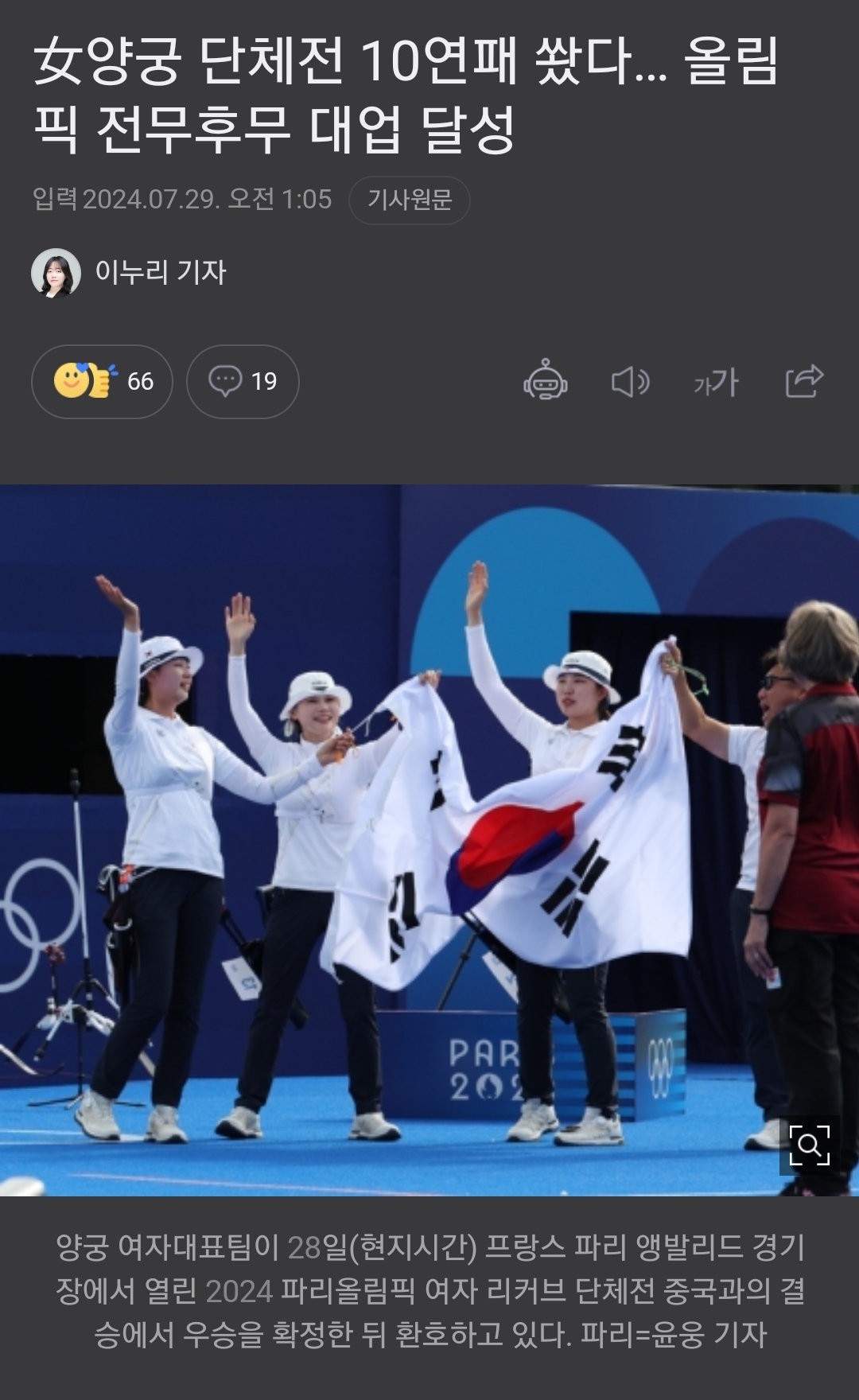Tap the reaction button showing 66
The height and width of the screenshot is (1400, 859).
pos(102,382)
